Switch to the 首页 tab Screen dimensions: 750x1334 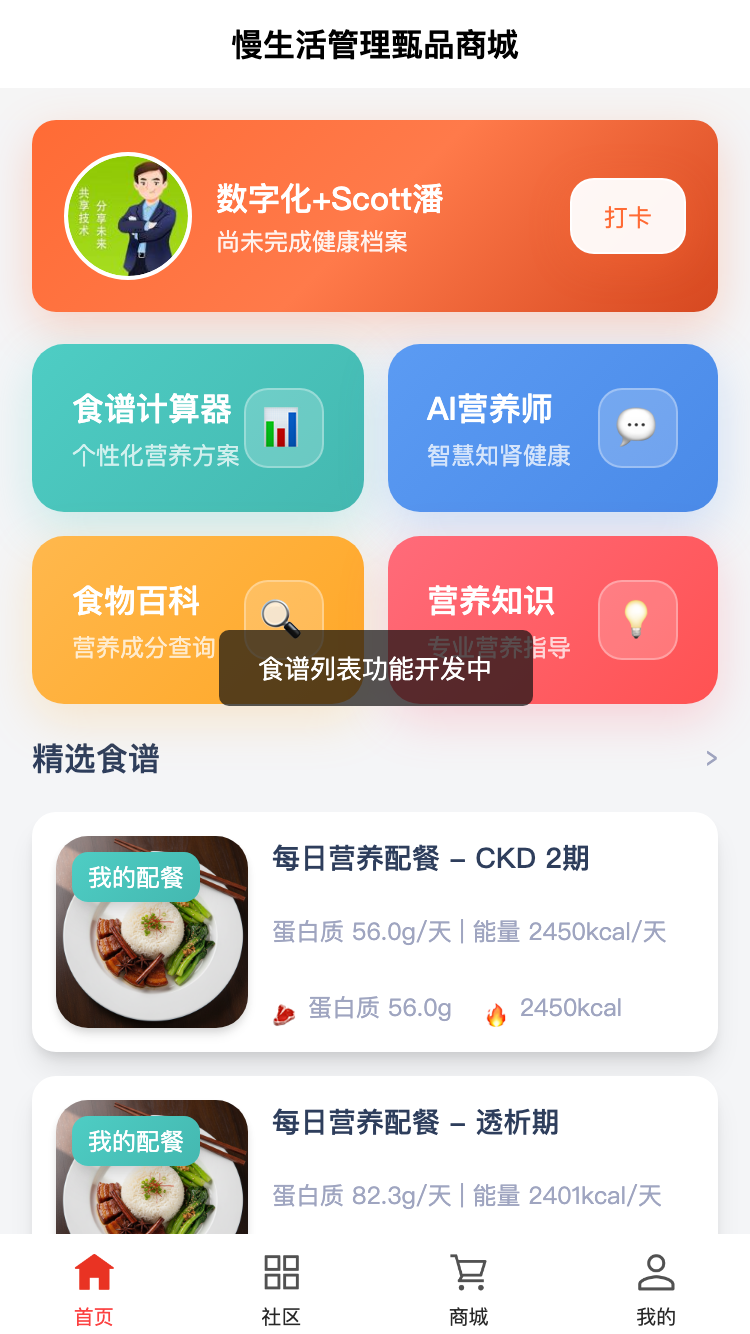(94, 1288)
